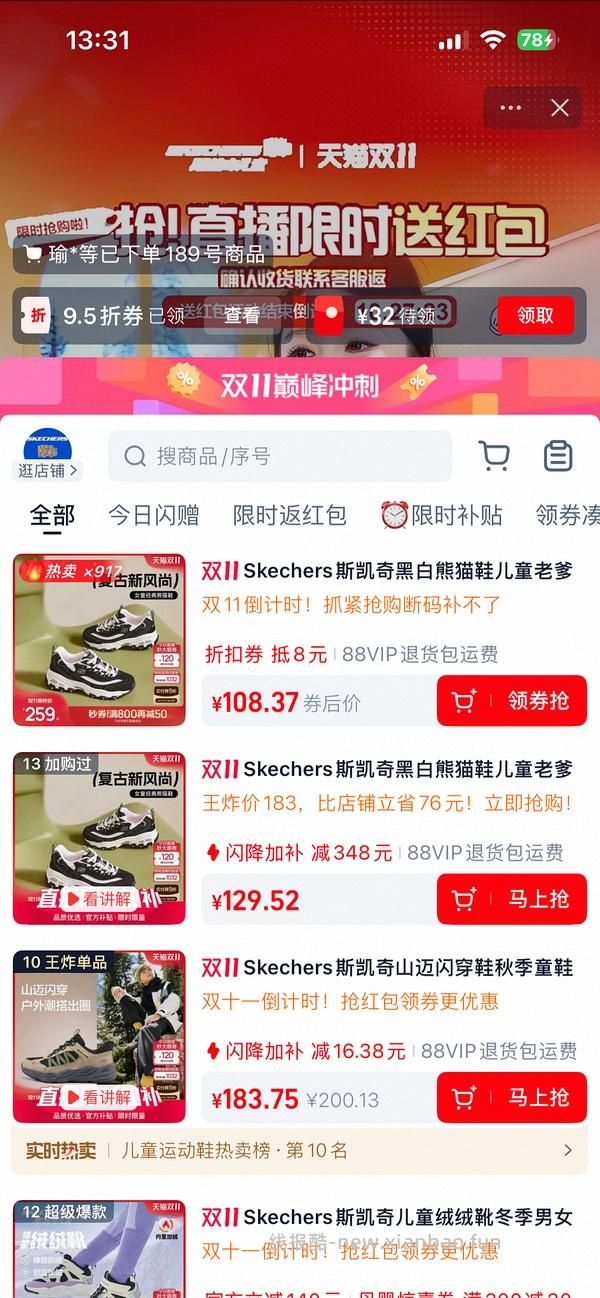Tap the 搜商品/序号 search field

coord(280,456)
